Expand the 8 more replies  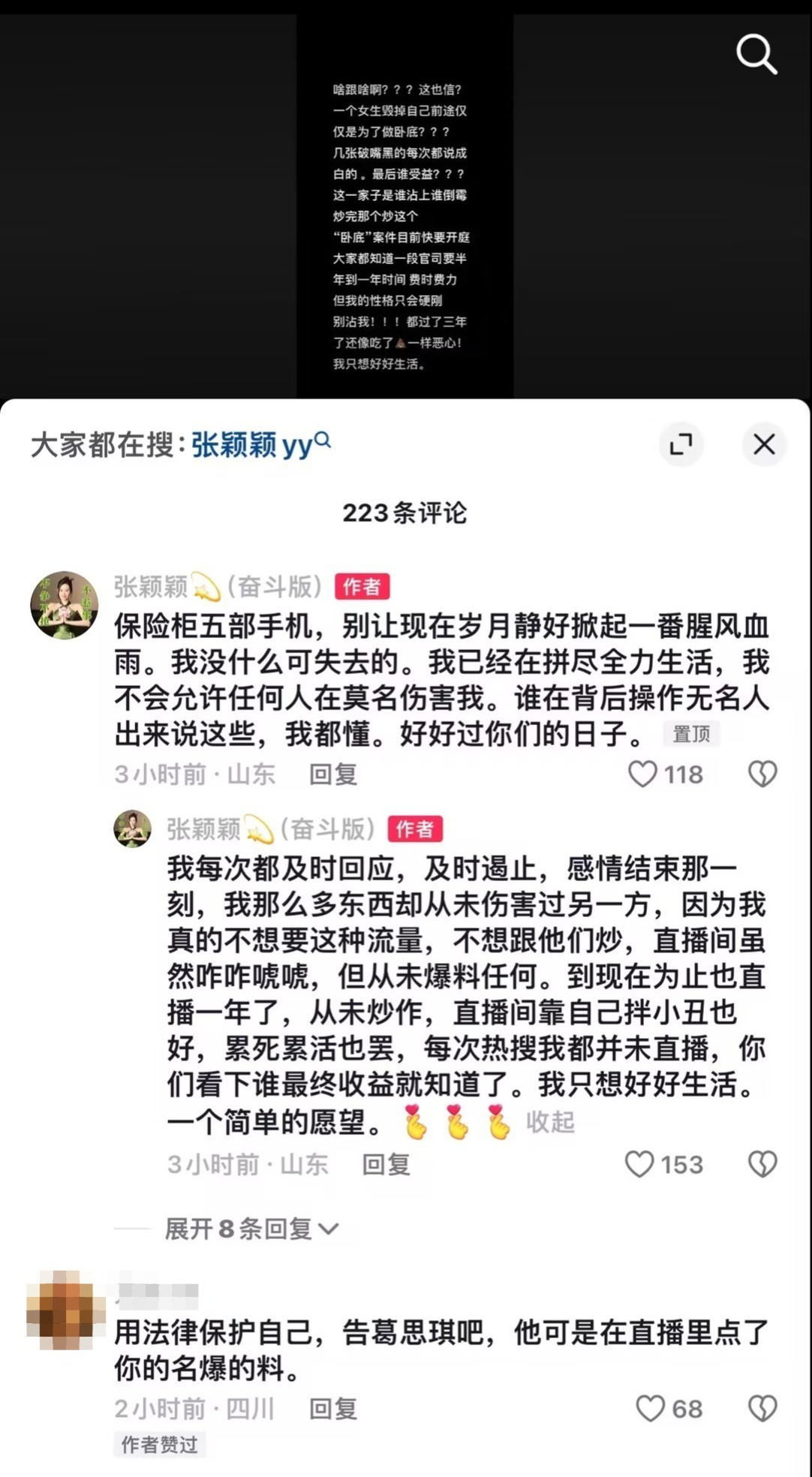[251, 1229]
